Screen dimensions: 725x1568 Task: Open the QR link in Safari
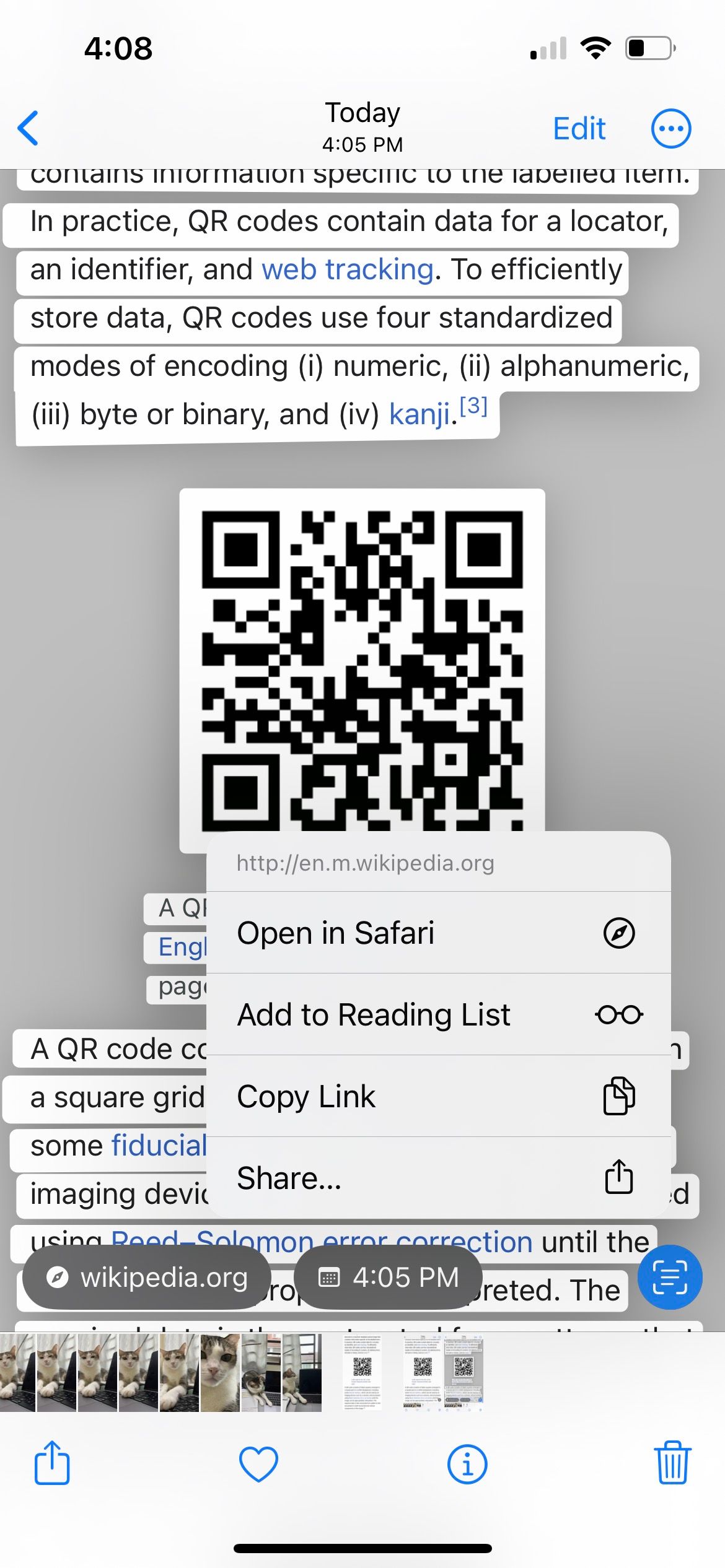pos(437,933)
